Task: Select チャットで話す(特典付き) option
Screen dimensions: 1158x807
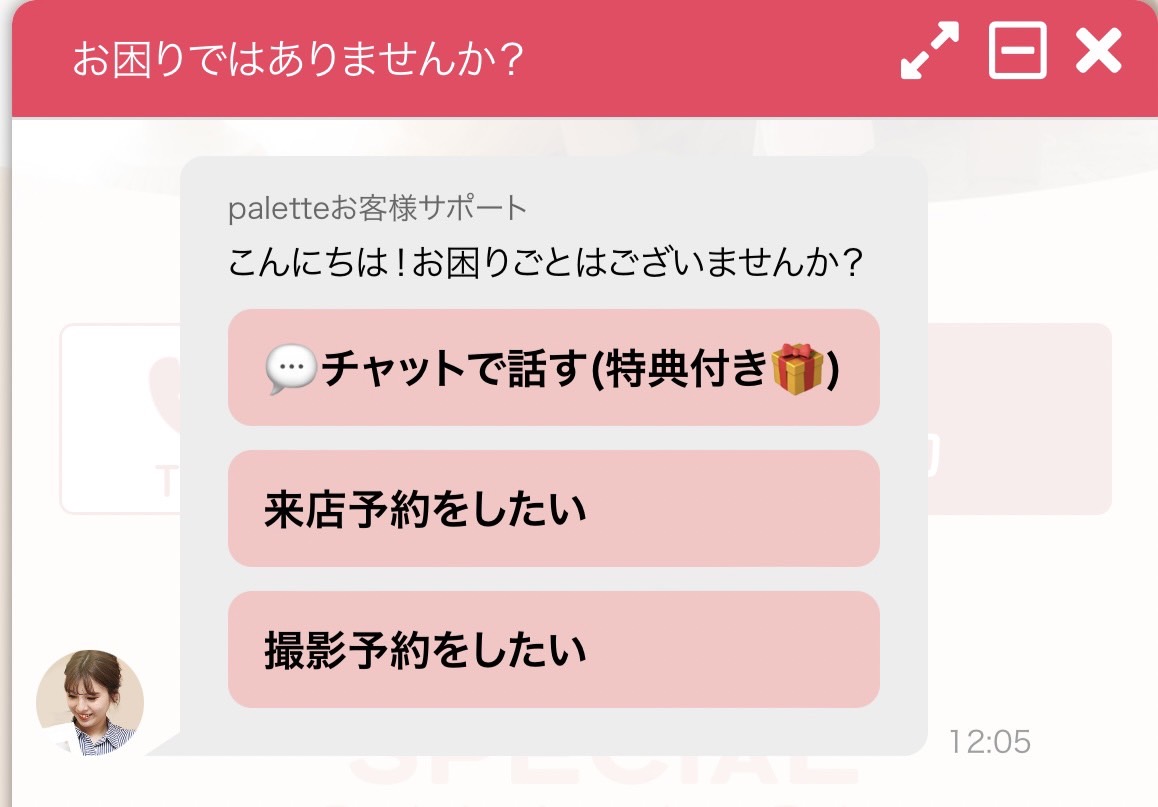Action: tap(553, 368)
